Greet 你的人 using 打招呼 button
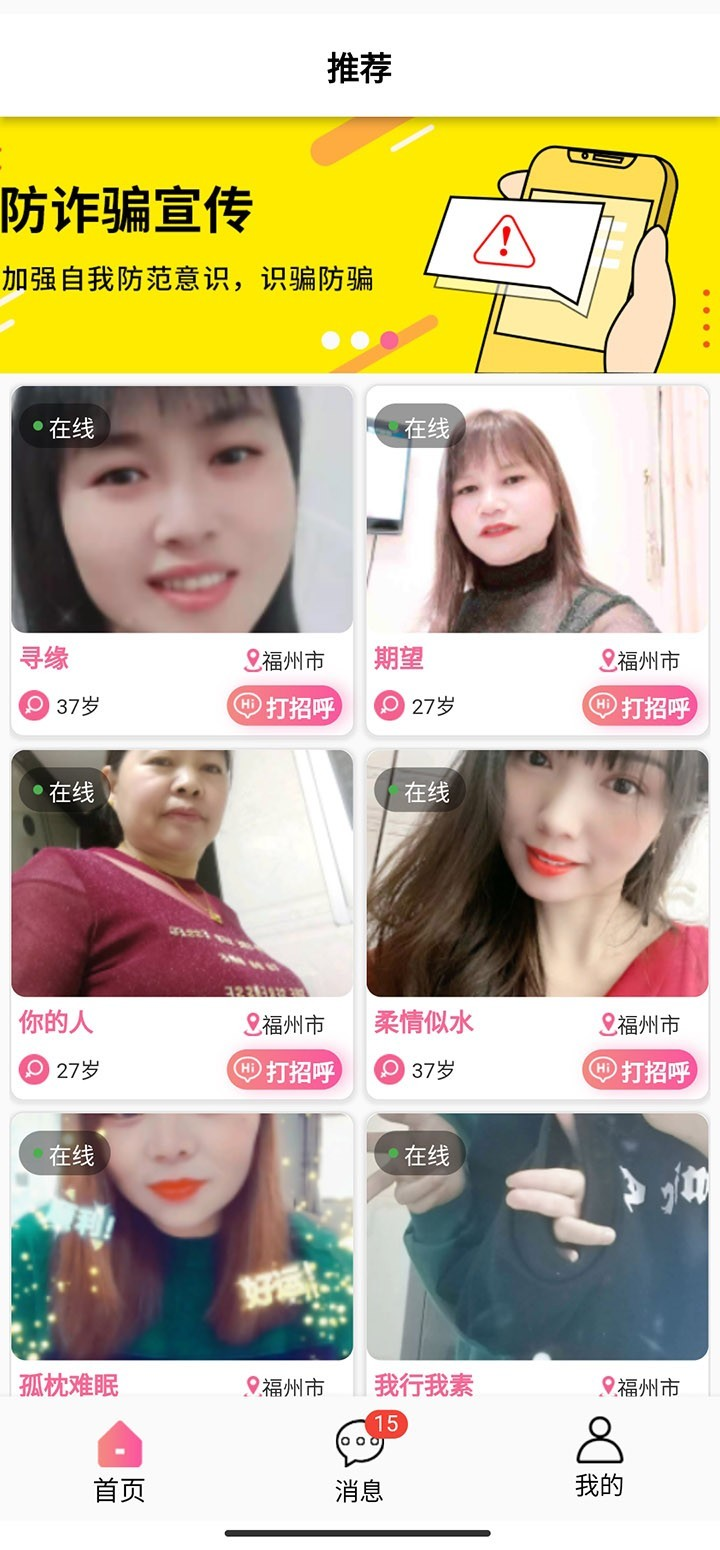 pyautogui.click(x=285, y=1071)
